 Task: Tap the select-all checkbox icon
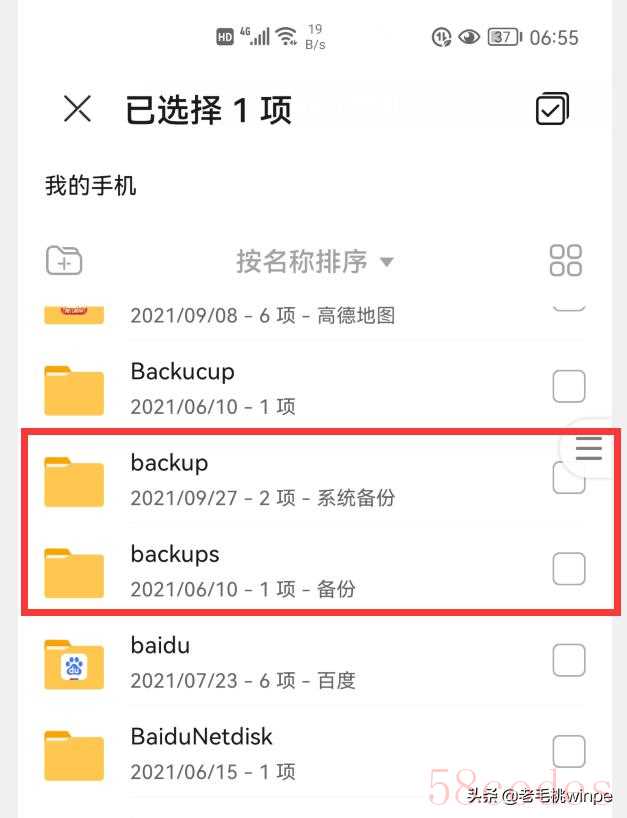tap(552, 109)
